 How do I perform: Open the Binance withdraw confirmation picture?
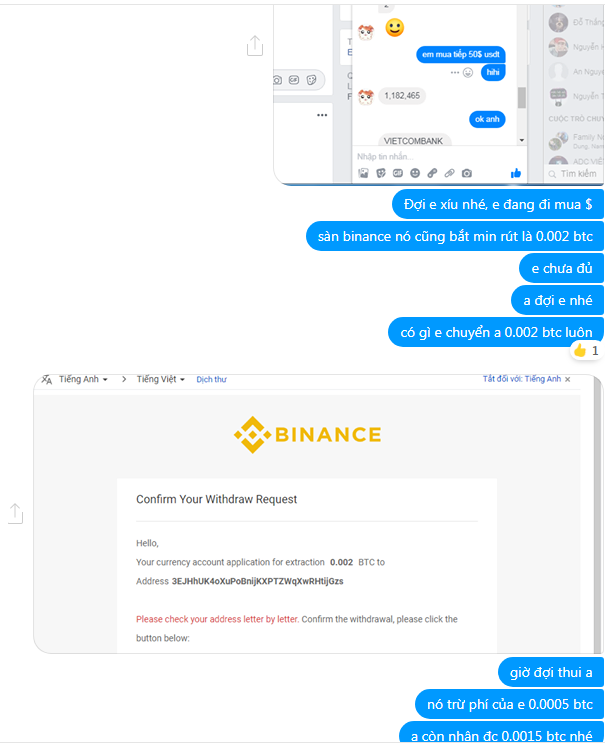[318, 513]
